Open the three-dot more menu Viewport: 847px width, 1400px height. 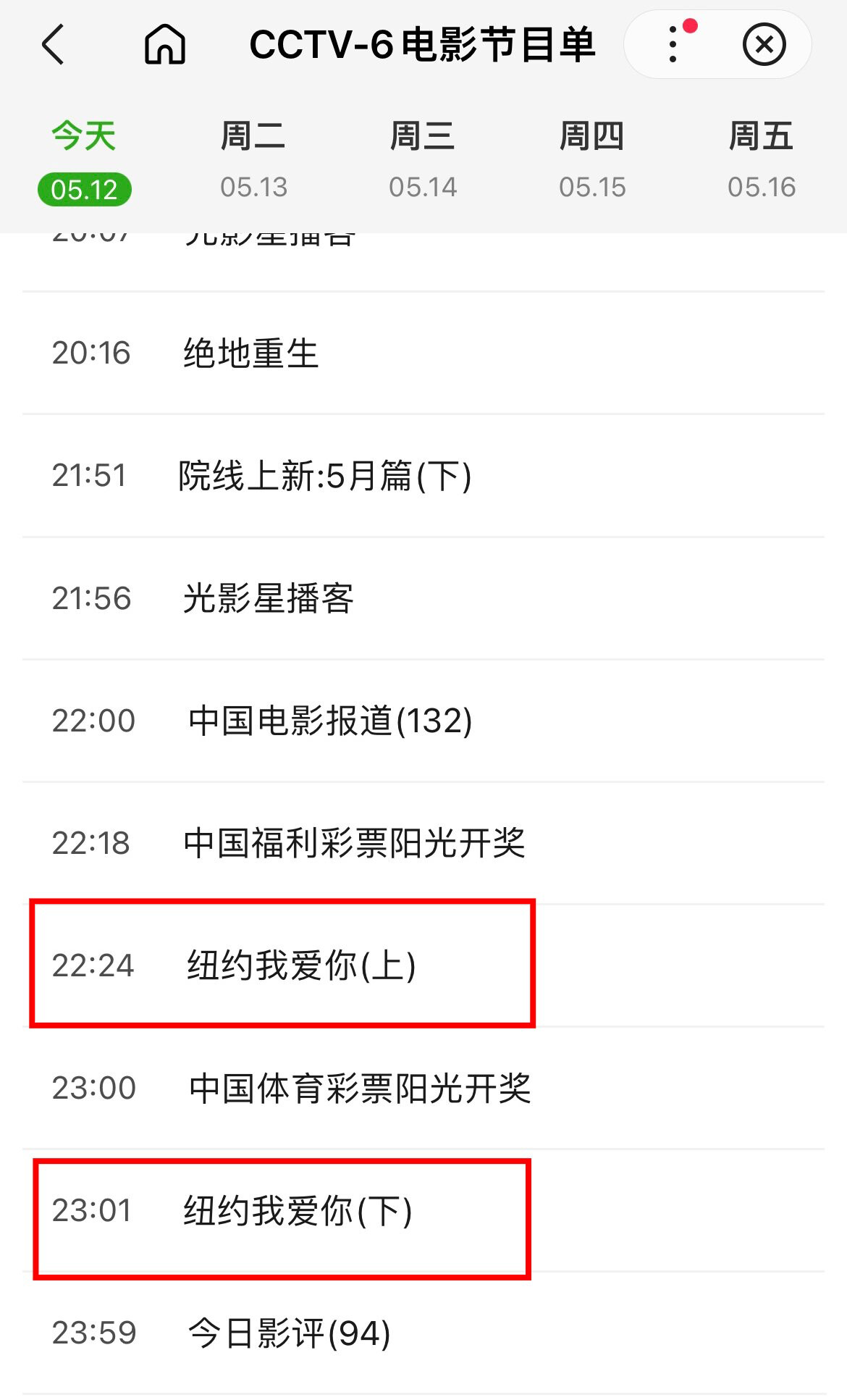673,45
